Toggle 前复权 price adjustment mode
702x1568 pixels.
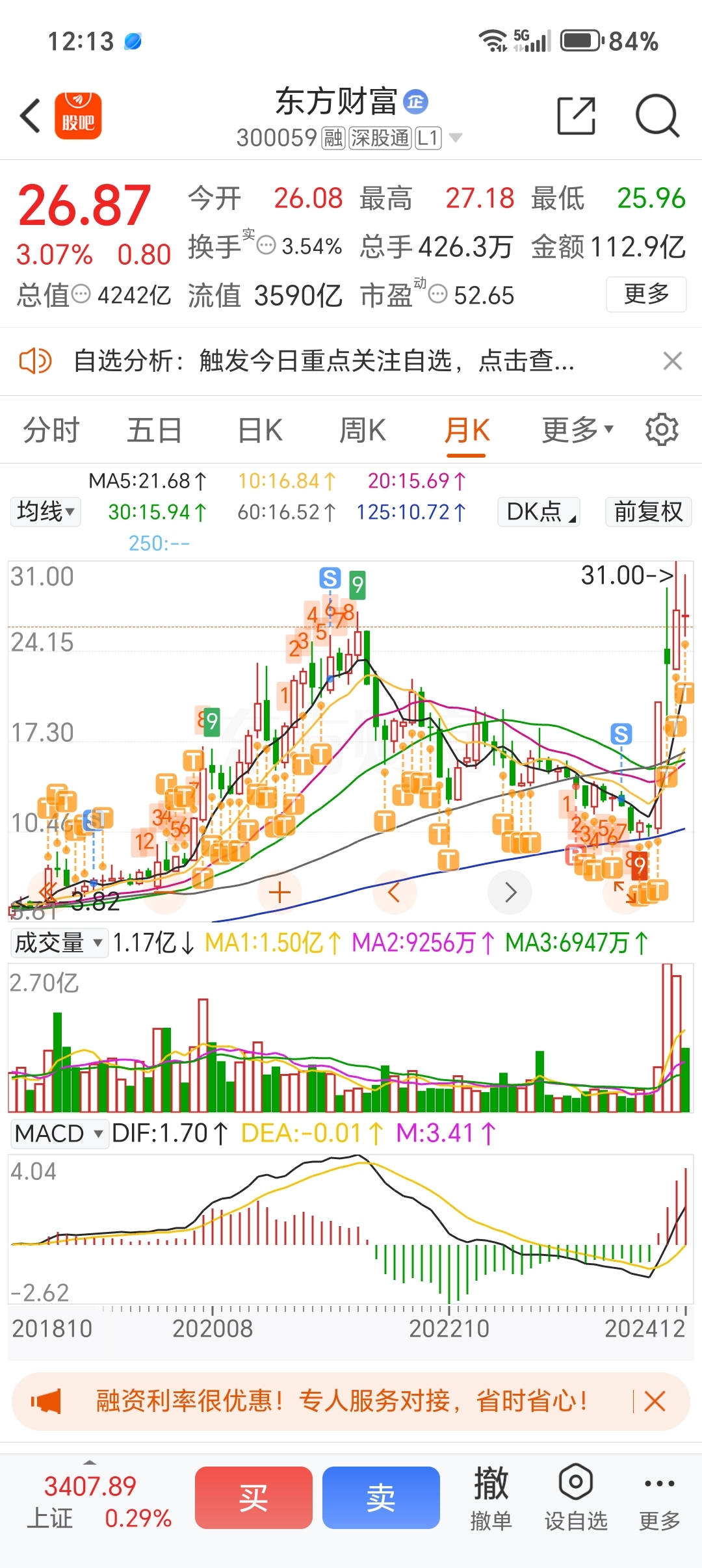coord(647,513)
